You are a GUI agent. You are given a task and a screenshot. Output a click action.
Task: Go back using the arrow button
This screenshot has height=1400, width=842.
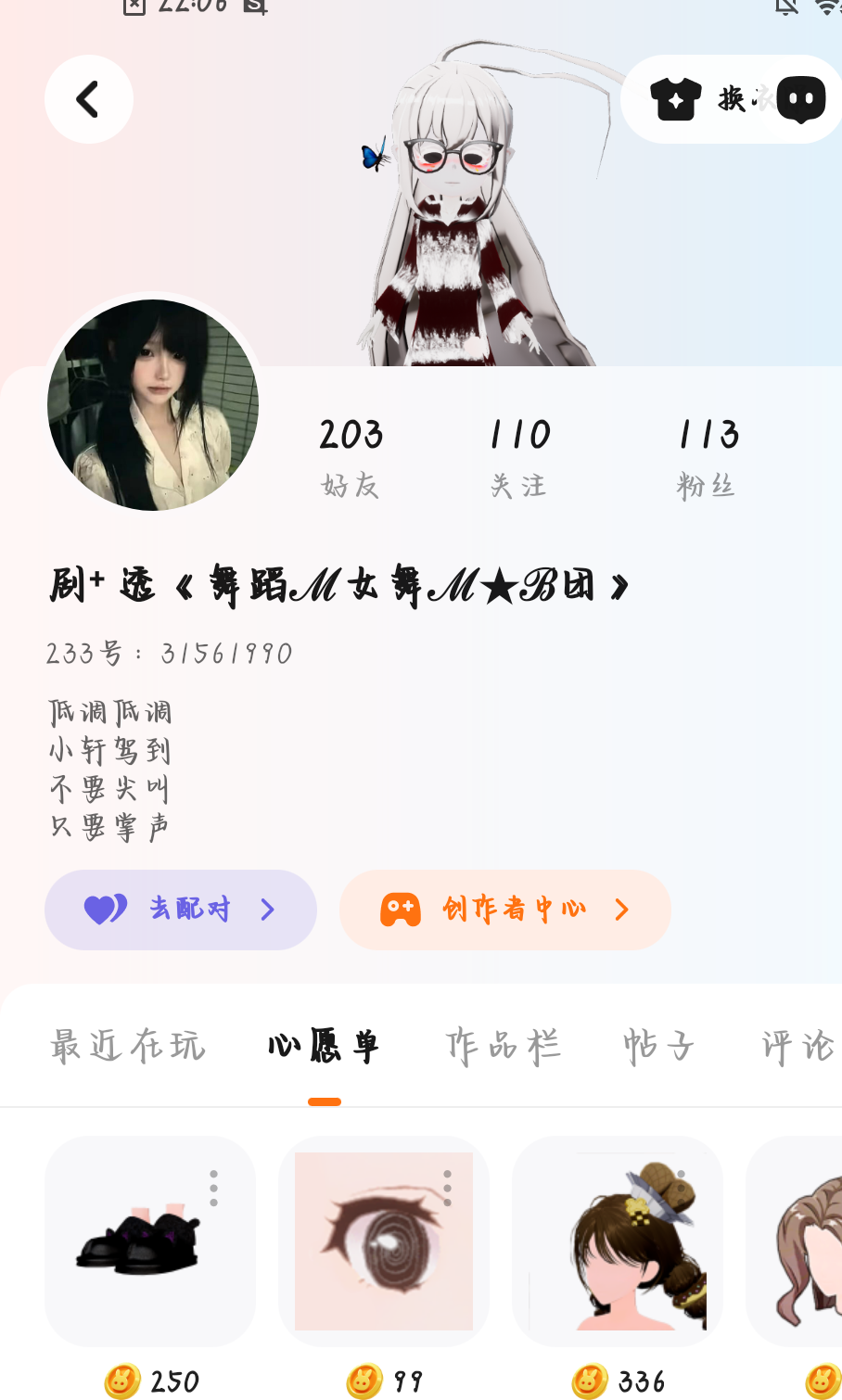(88, 99)
